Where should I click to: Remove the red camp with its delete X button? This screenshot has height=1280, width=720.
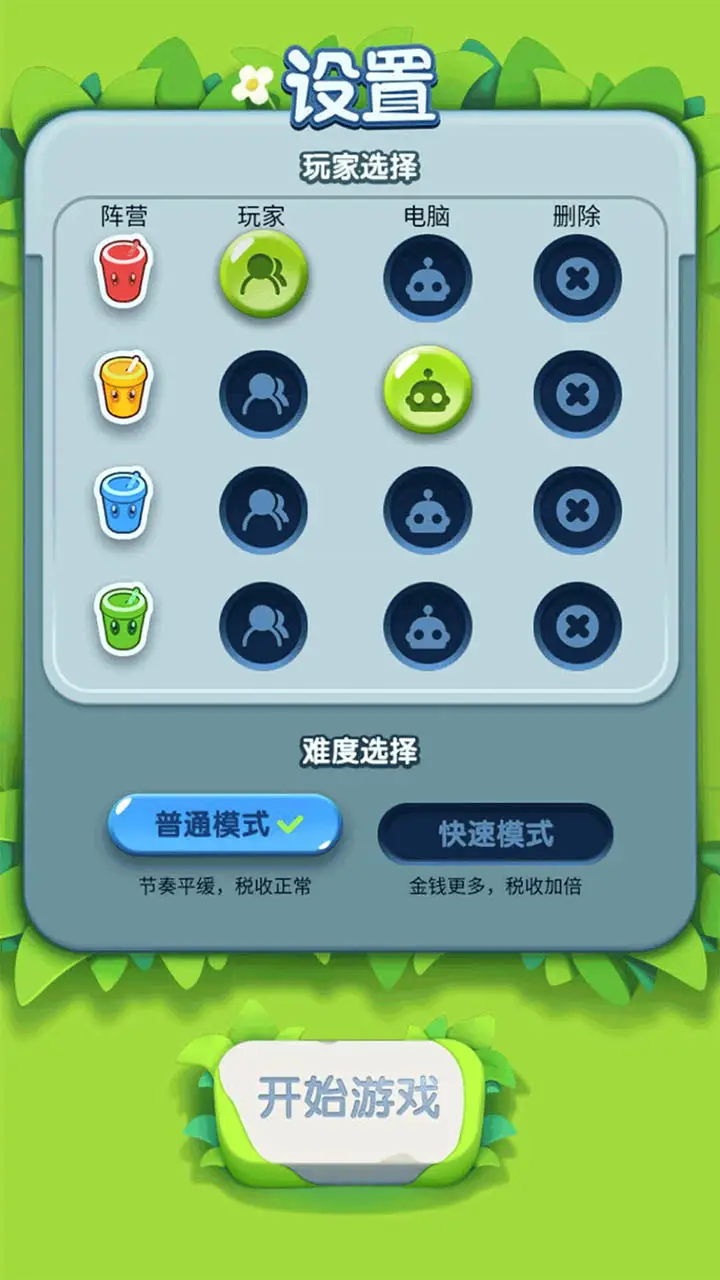tap(578, 279)
